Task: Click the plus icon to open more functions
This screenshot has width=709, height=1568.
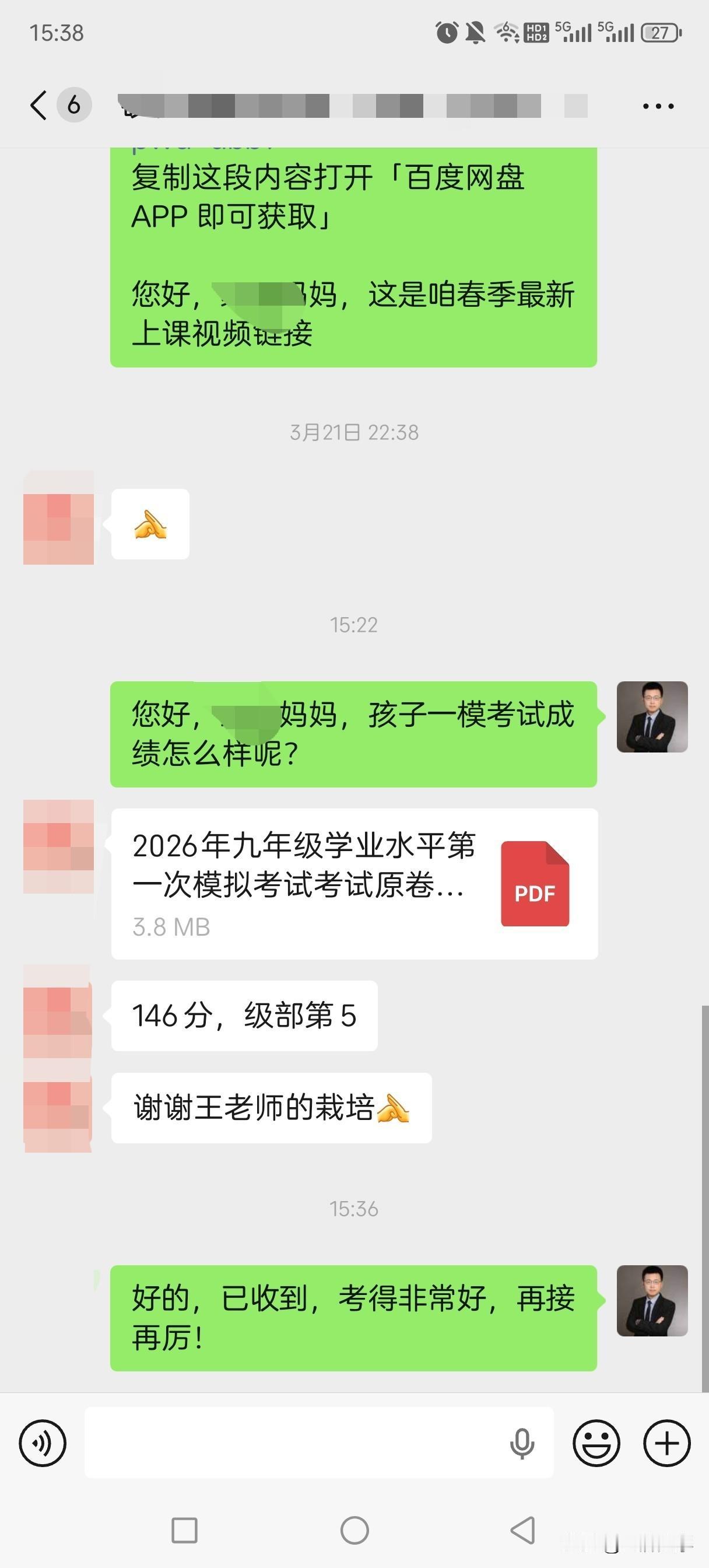Action: (666, 1443)
